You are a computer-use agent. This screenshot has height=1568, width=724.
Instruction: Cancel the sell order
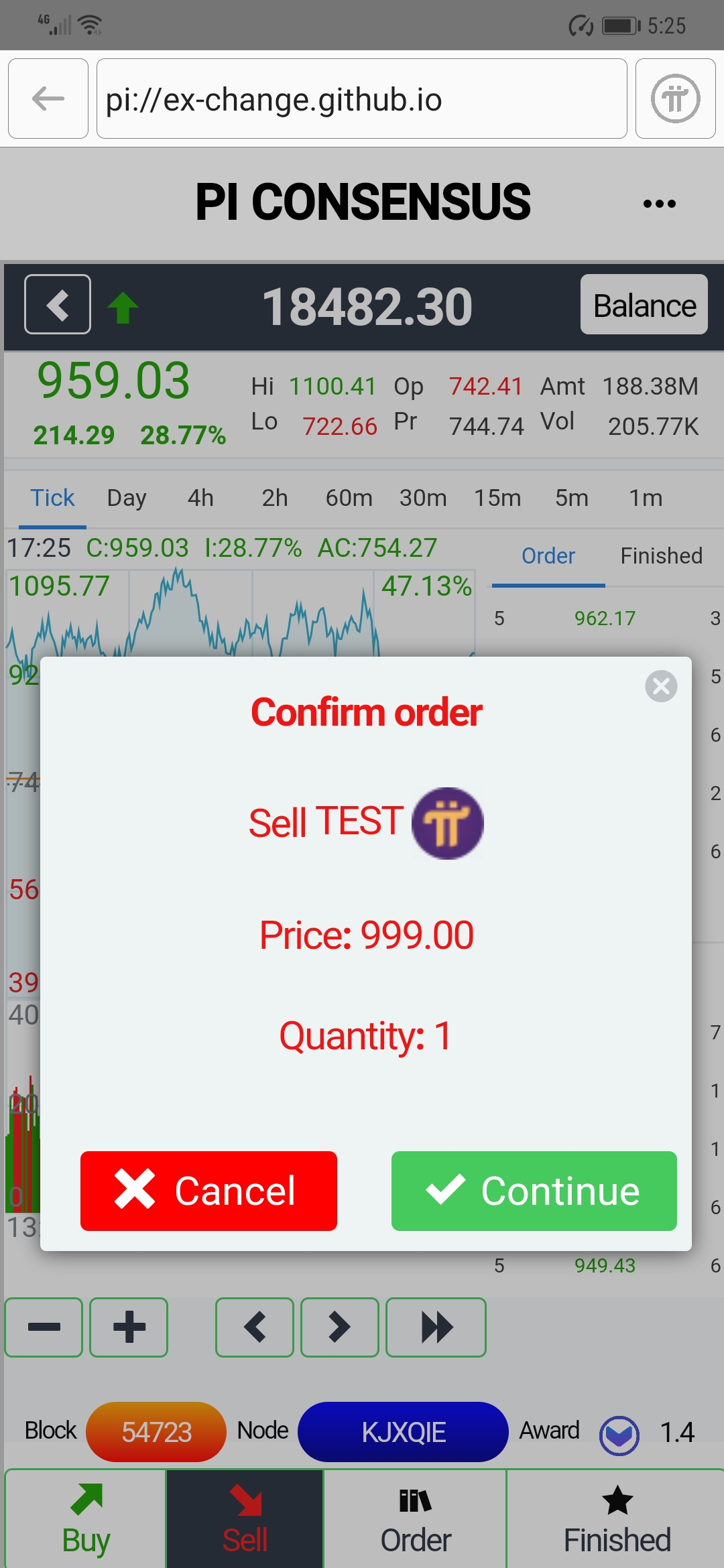pos(208,1191)
